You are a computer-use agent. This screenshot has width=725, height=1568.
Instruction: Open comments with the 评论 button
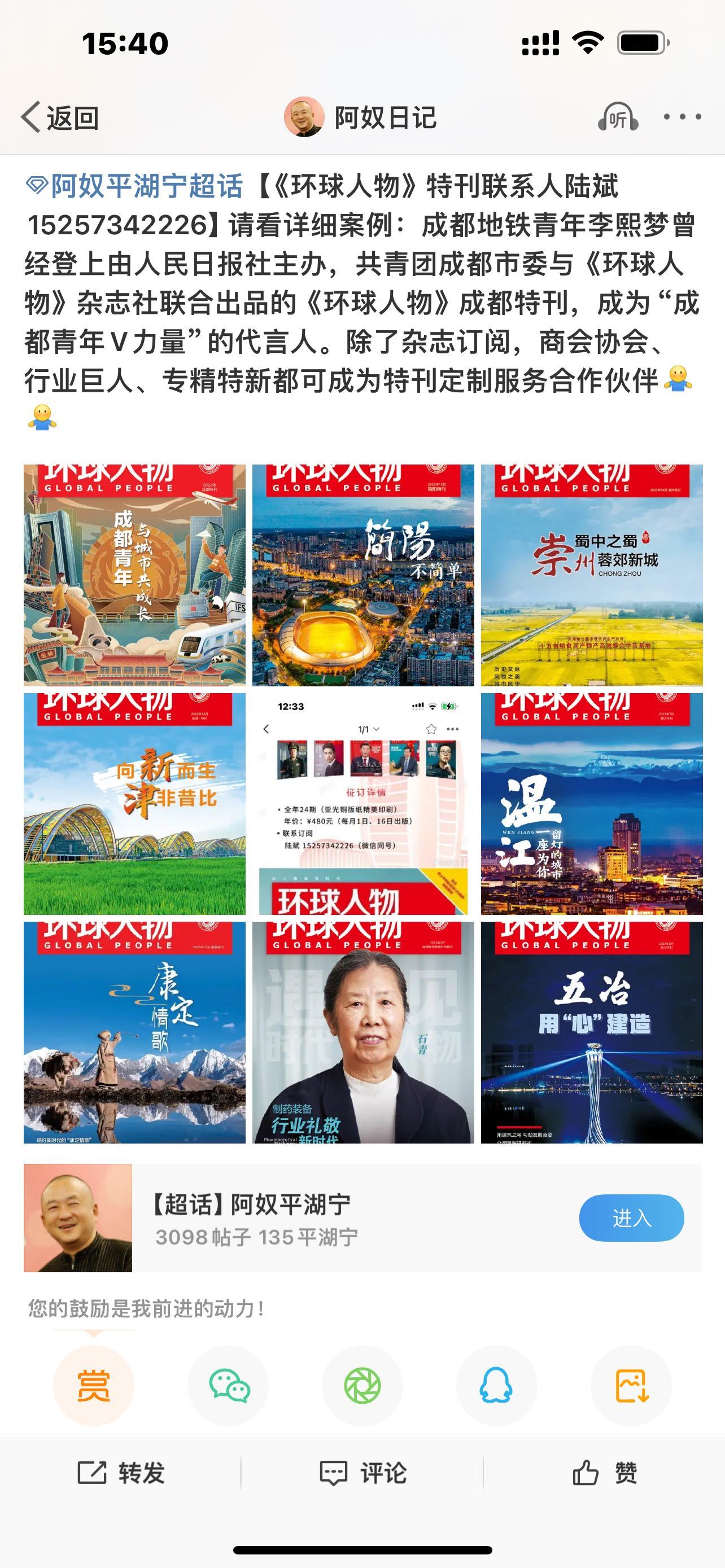click(x=363, y=1473)
